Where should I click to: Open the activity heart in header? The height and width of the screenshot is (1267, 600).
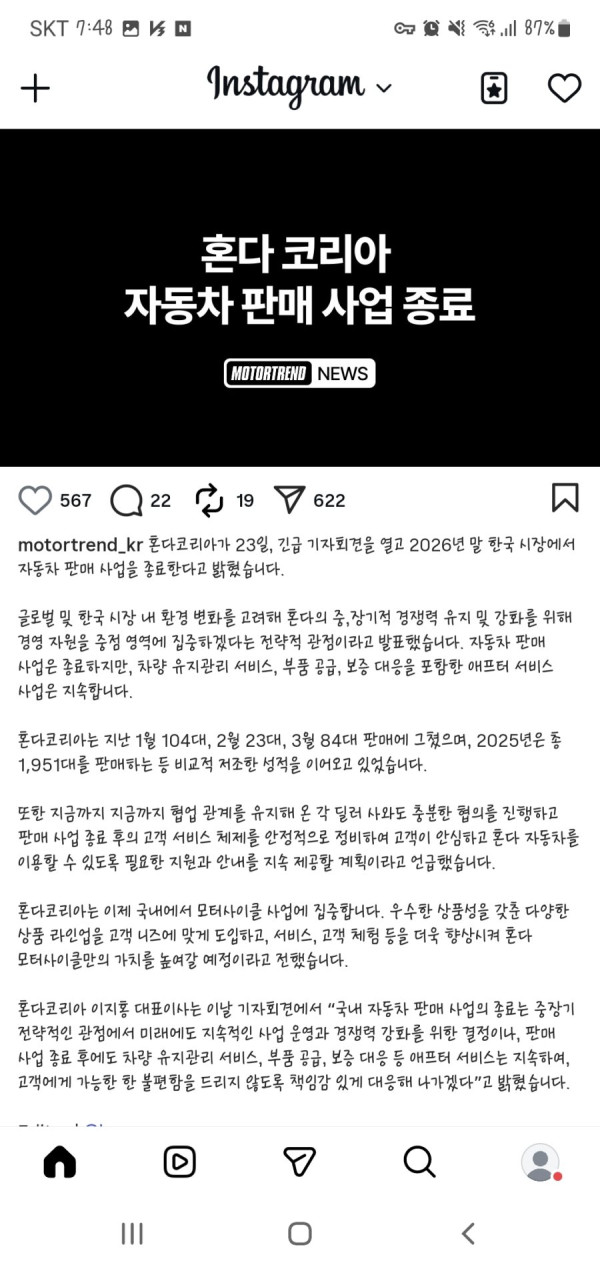[x=564, y=88]
